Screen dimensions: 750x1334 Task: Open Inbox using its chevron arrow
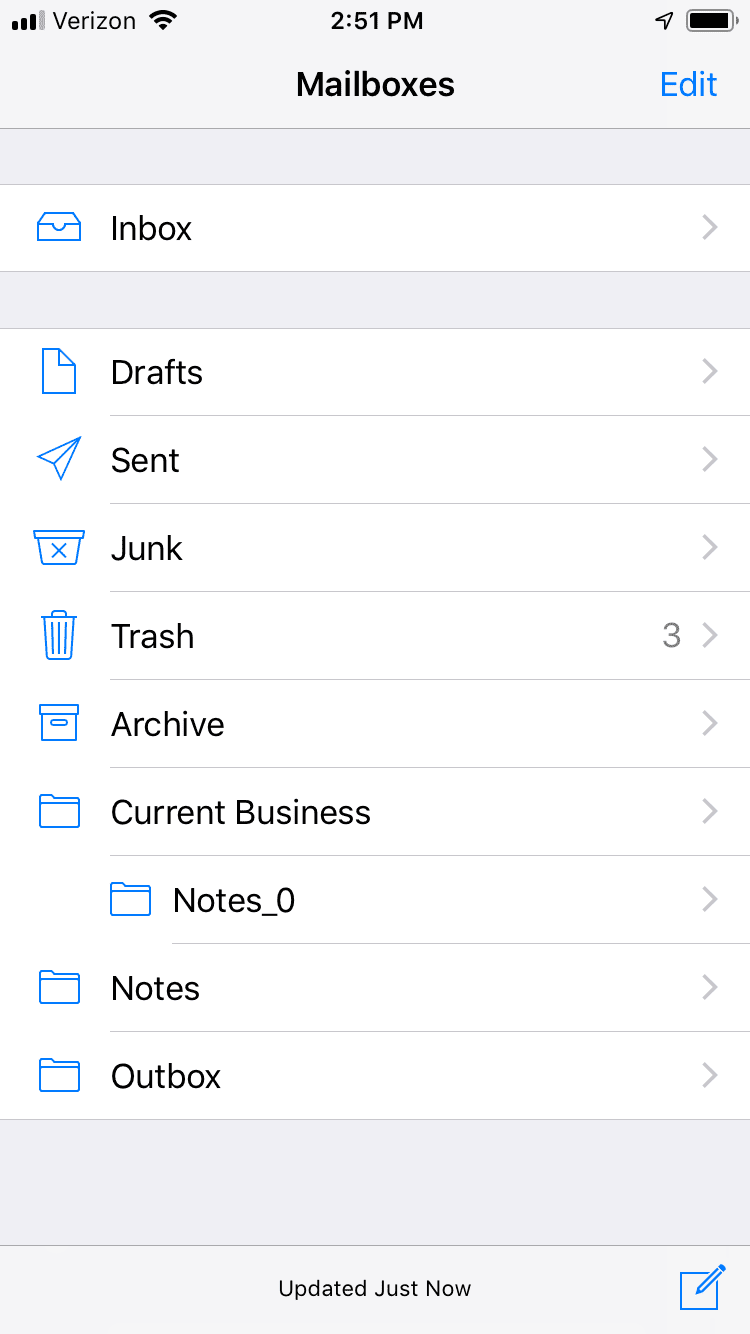tap(709, 227)
